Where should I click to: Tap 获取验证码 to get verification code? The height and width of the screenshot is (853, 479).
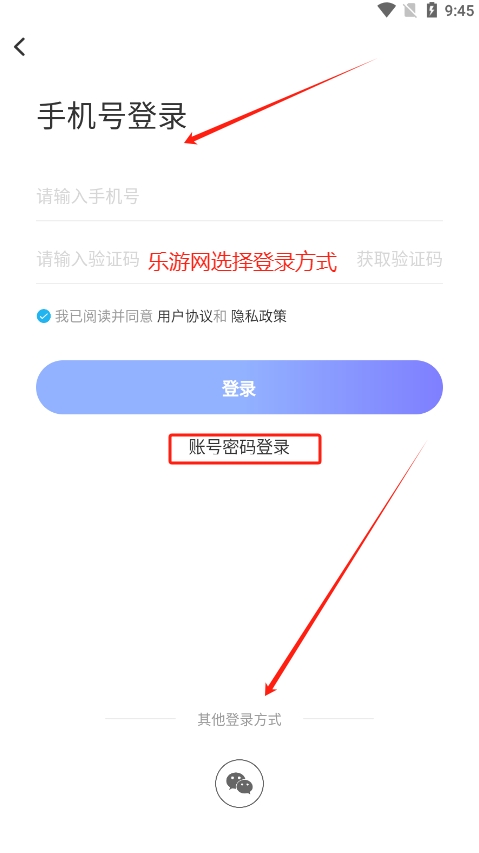coord(399,259)
